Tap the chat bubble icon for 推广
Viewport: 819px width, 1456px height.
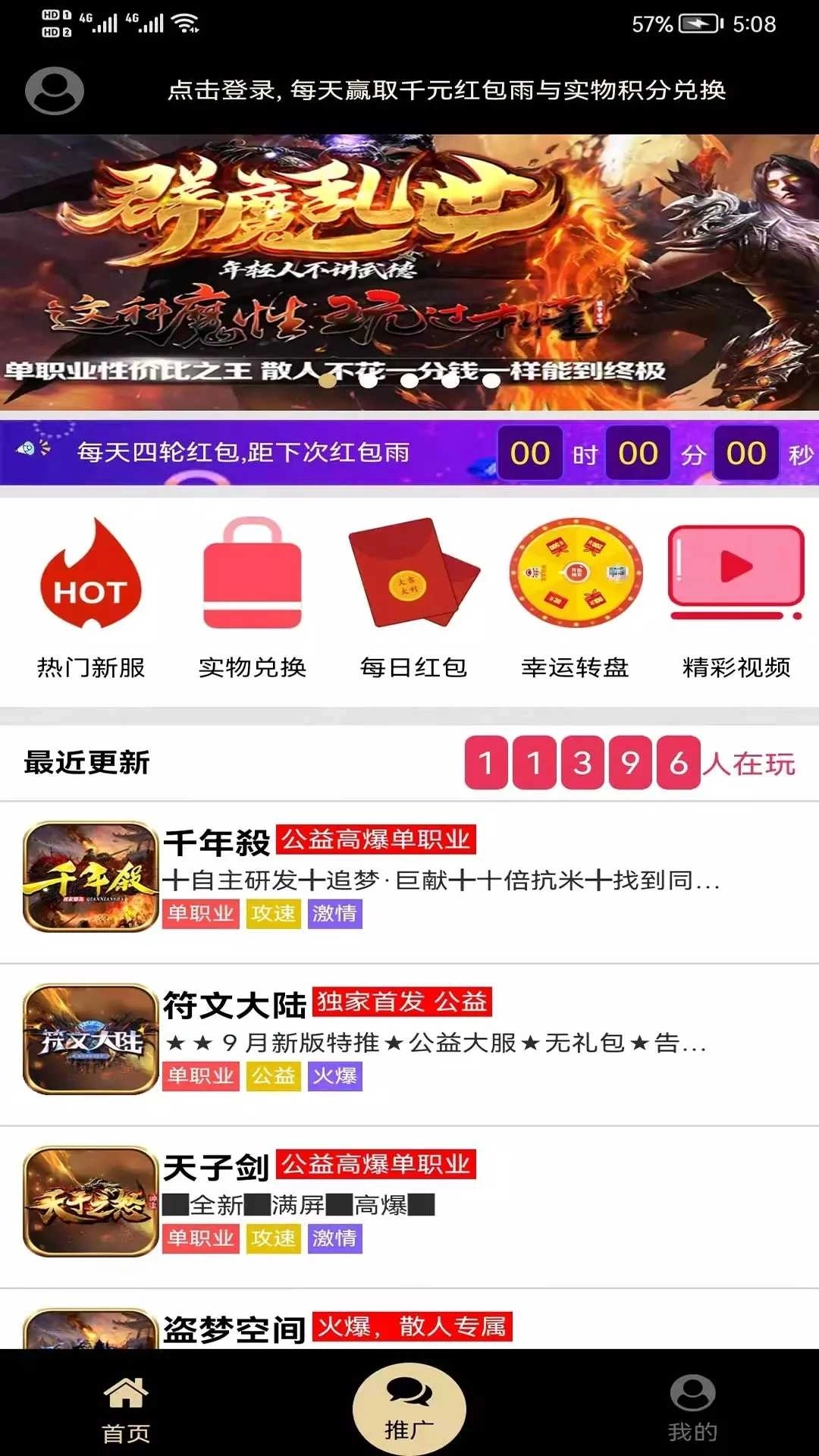click(408, 1399)
